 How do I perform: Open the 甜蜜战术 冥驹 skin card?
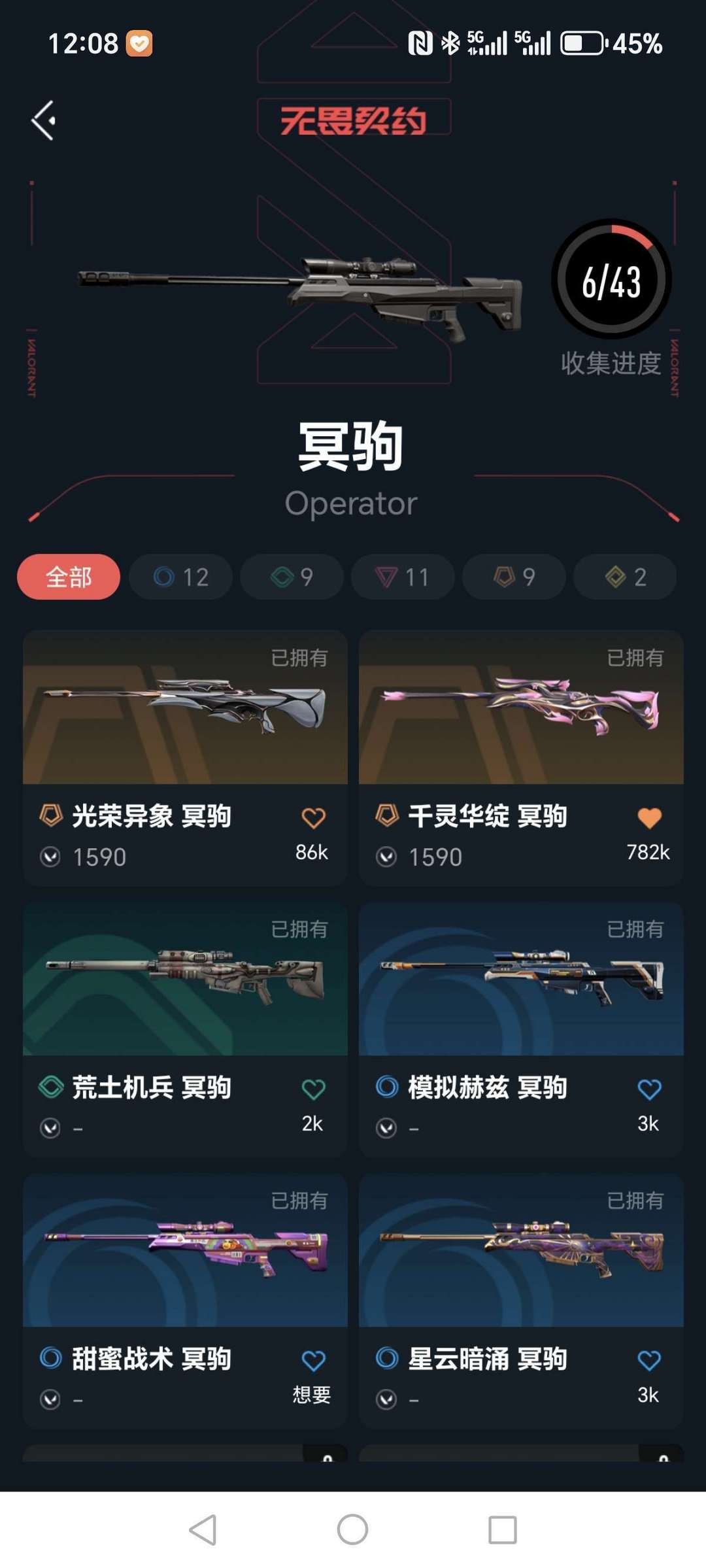[185, 1301]
